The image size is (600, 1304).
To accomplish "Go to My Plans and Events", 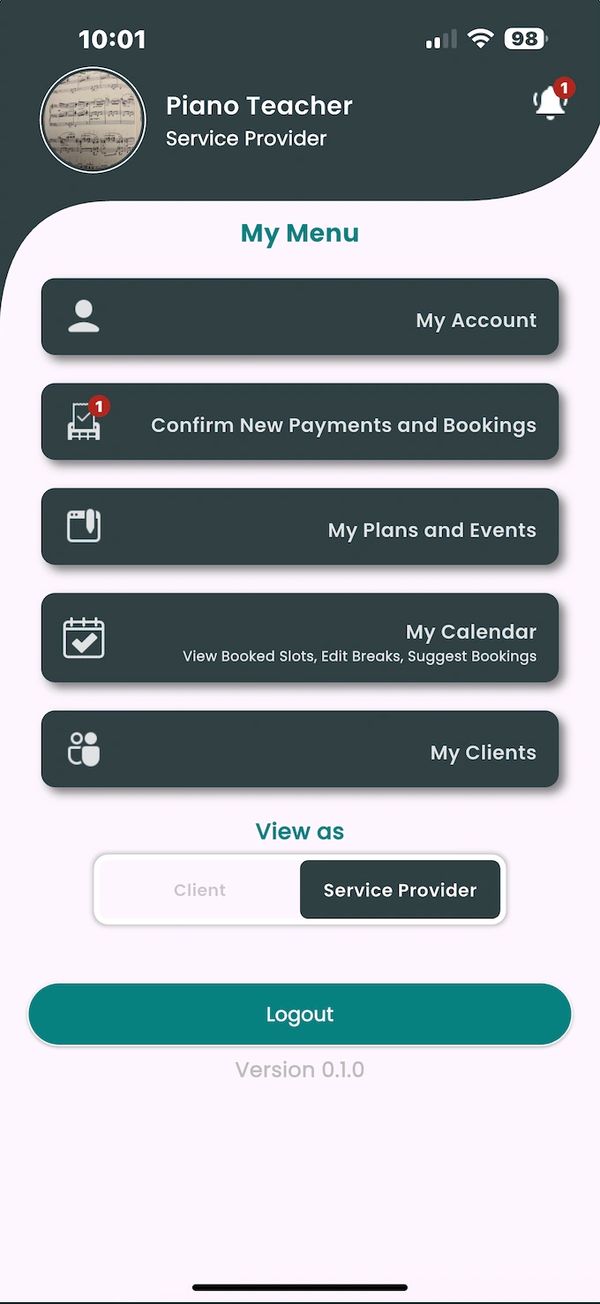I will pyautogui.click(x=299, y=529).
